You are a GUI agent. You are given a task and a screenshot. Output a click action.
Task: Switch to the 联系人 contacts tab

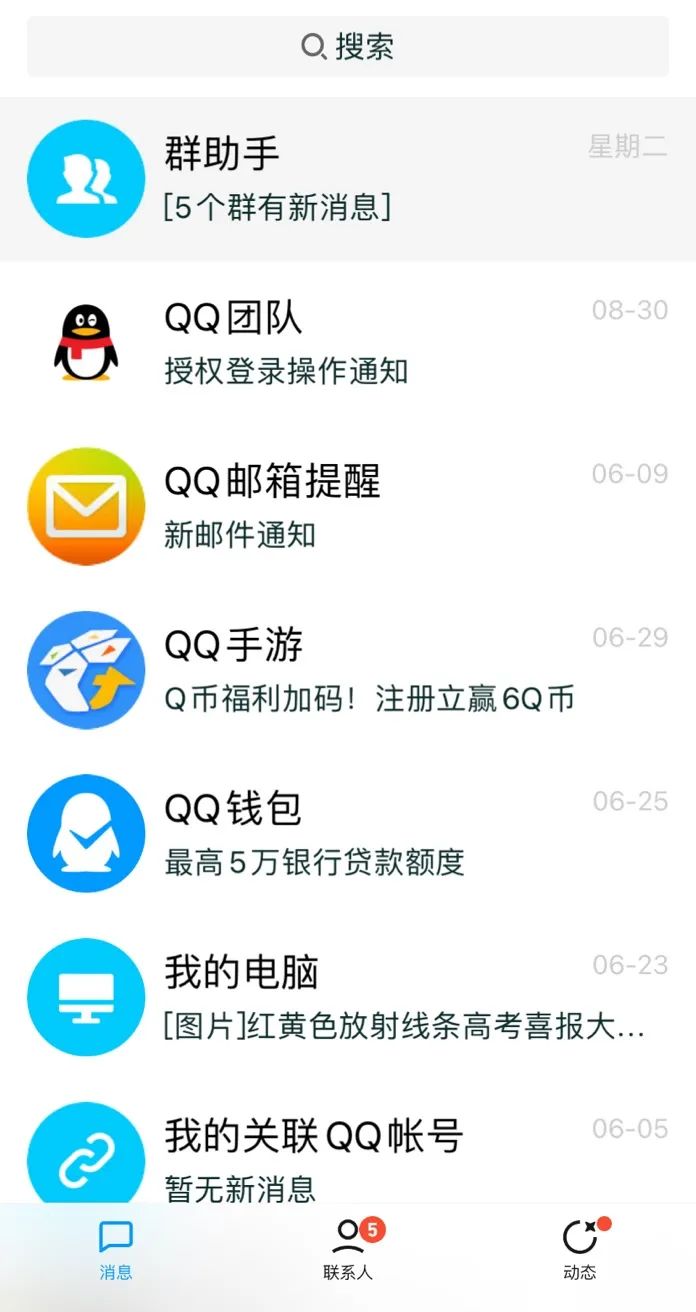pos(348,1251)
